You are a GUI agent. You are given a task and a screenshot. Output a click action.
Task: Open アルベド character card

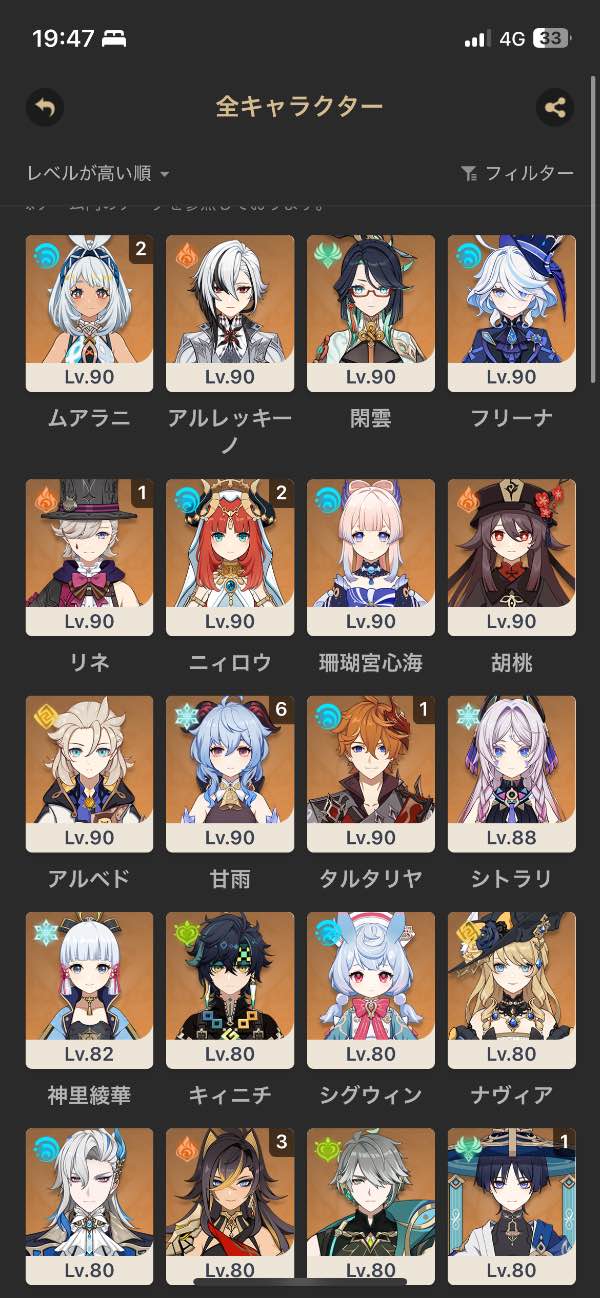pos(89,774)
